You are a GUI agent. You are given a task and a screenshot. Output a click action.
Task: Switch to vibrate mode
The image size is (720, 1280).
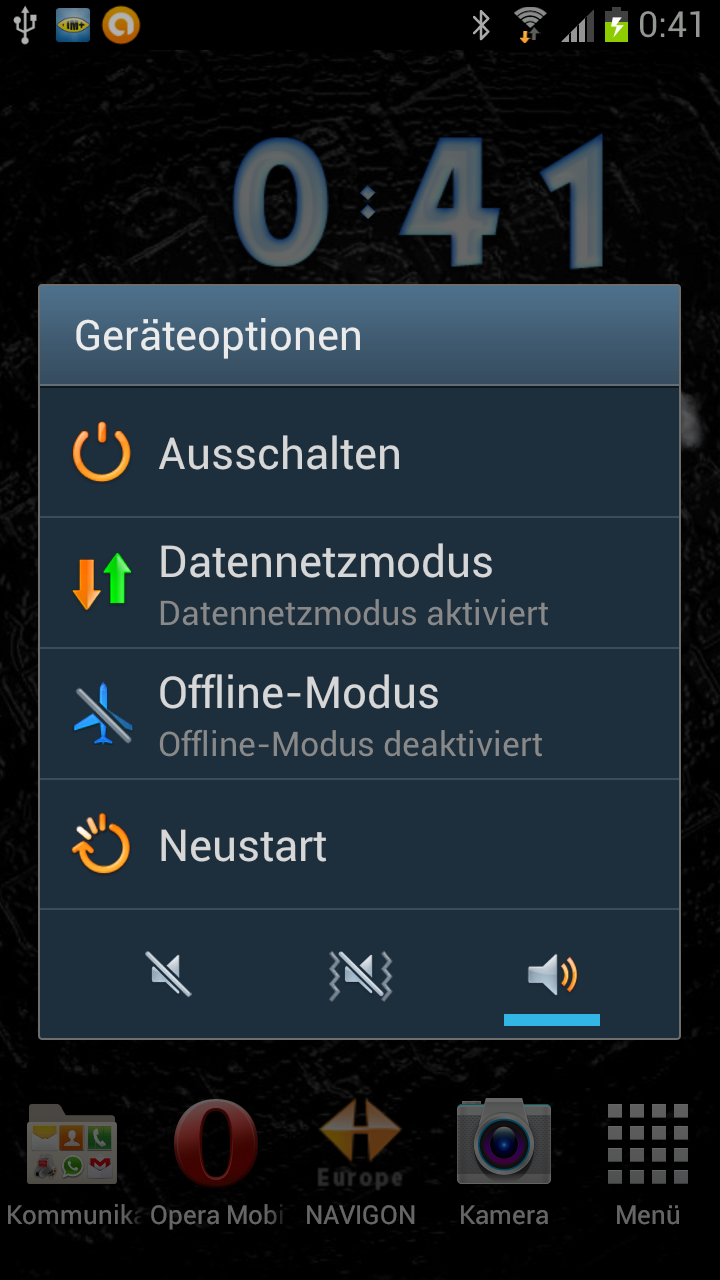tap(360, 974)
